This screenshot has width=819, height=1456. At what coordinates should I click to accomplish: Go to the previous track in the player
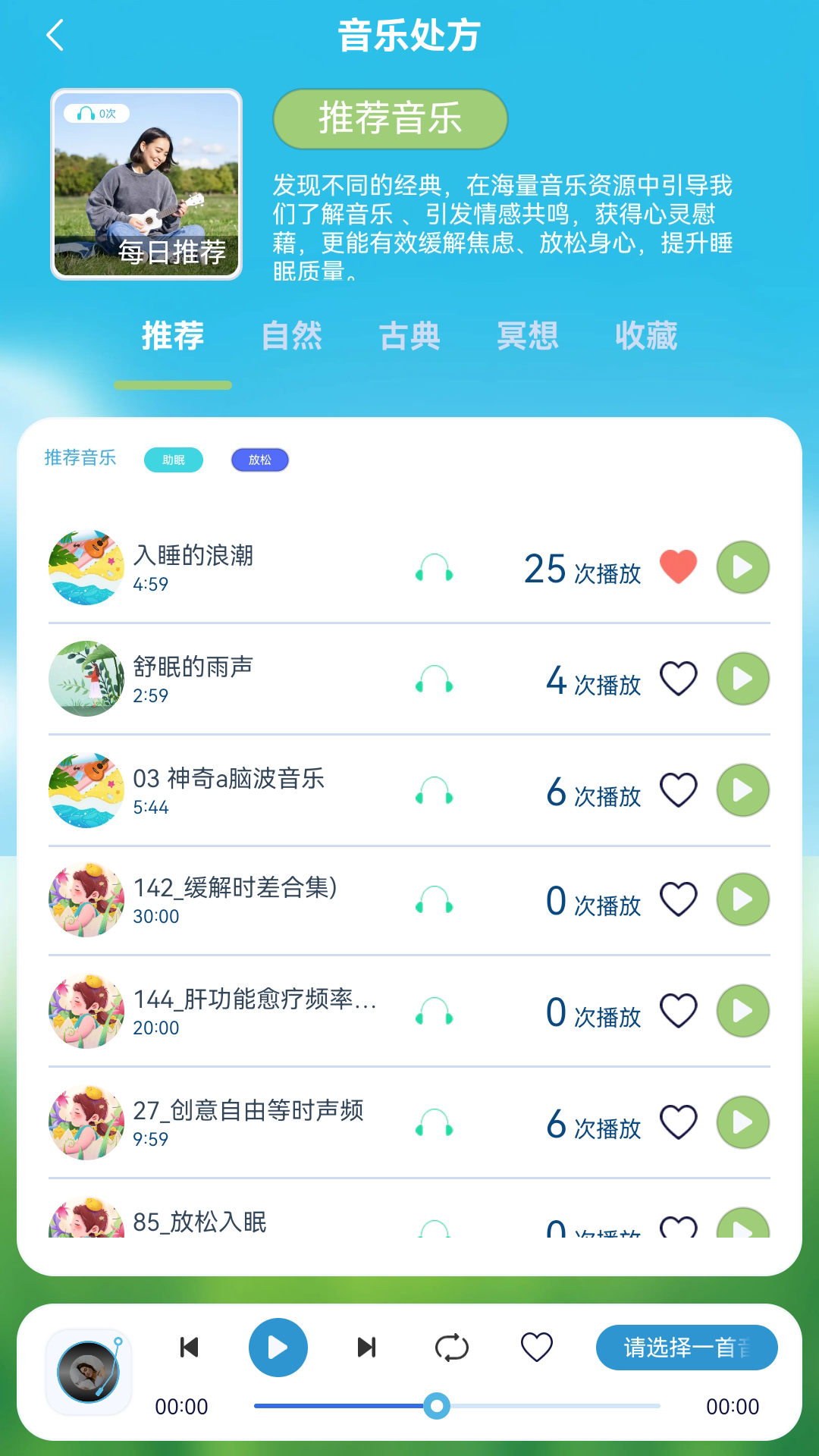click(x=188, y=1348)
